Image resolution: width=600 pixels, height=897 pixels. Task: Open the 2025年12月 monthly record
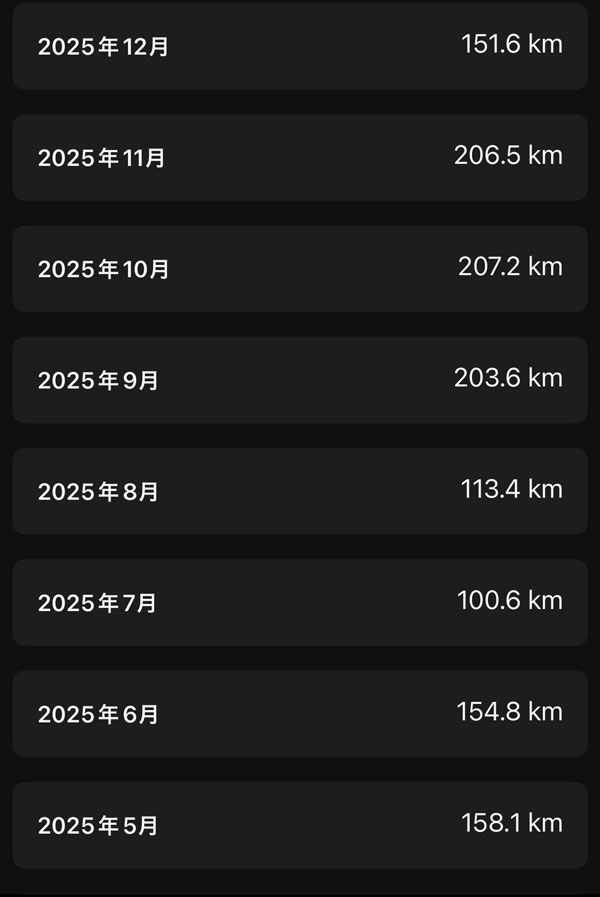click(x=300, y=46)
